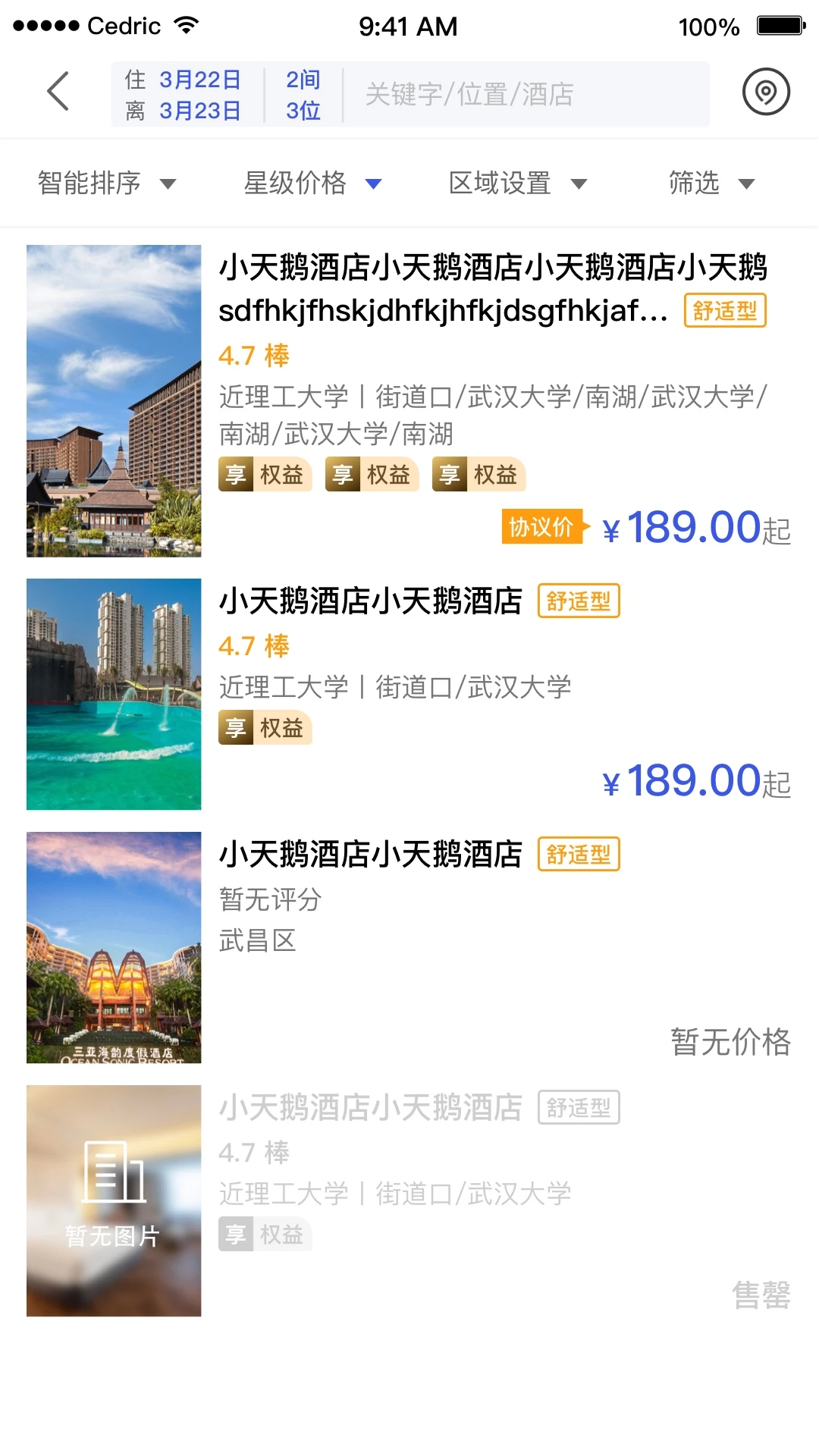Image resolution: width=819 pixels, height=1456 pixels.
Task: Tap the Wi-Fi icon in status bar
Action: point(186,24)
